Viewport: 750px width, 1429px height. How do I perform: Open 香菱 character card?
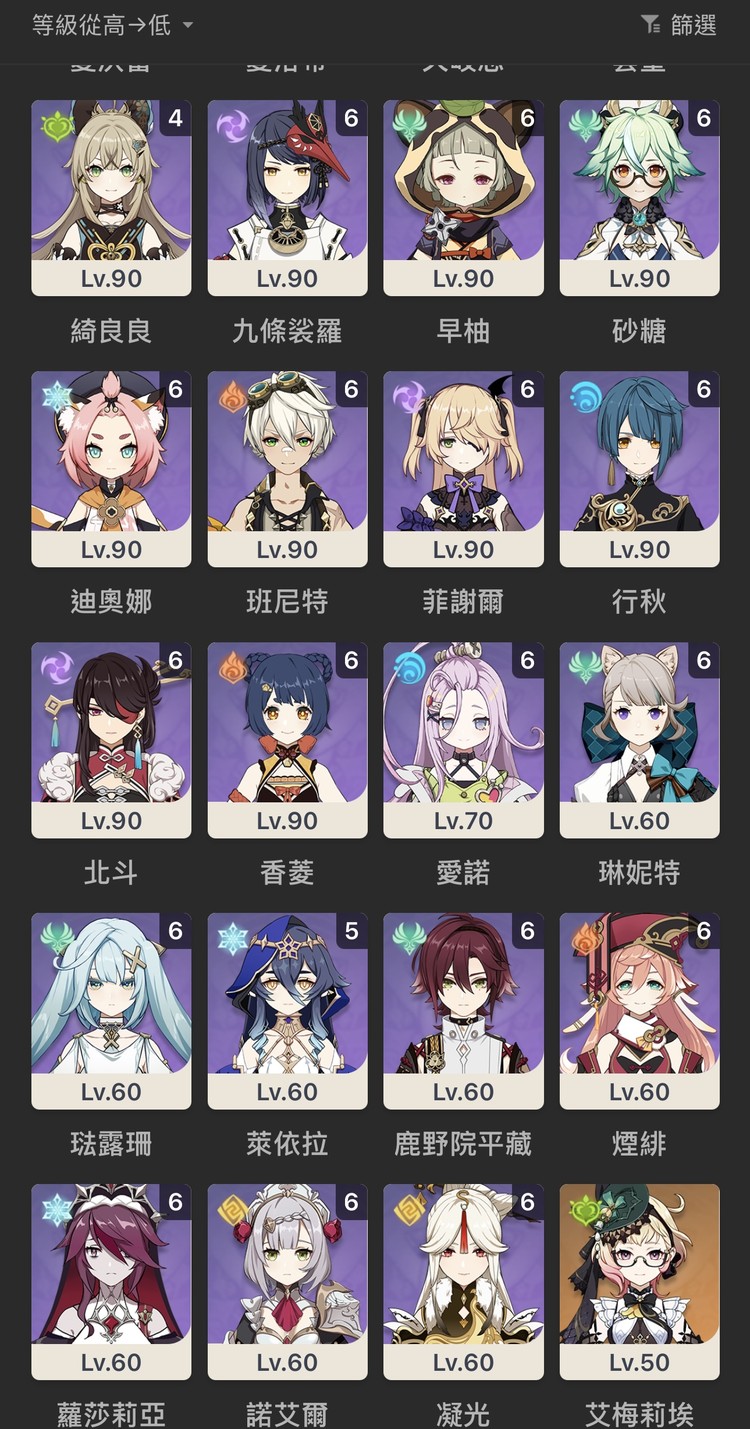tap(287, 740)
